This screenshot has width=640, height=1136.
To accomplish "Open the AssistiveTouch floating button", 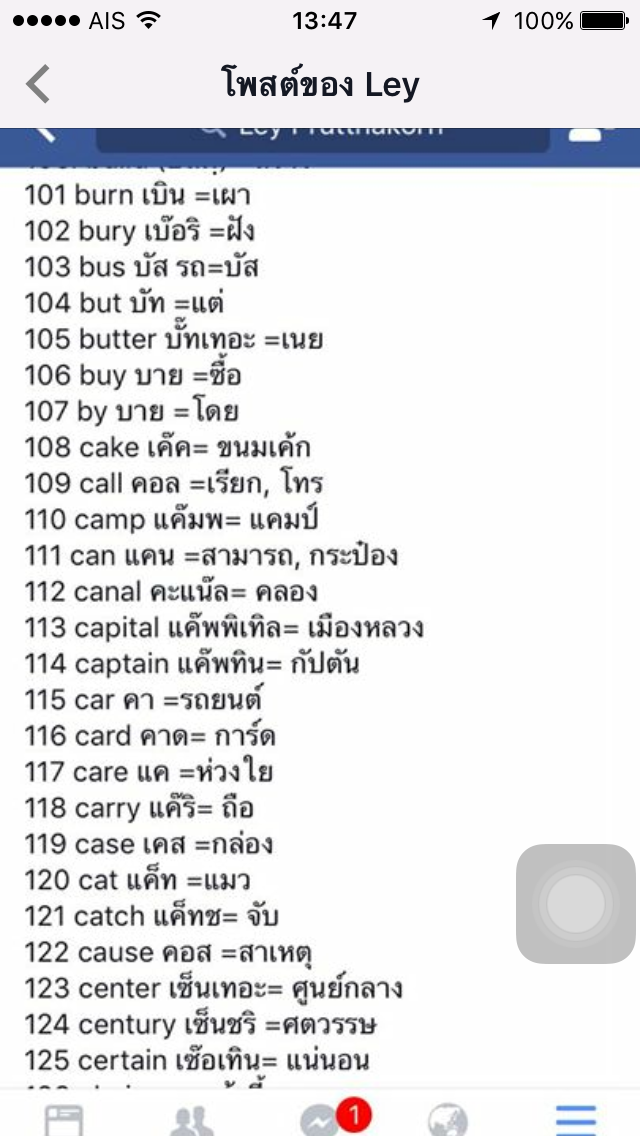I will (575, 903).
